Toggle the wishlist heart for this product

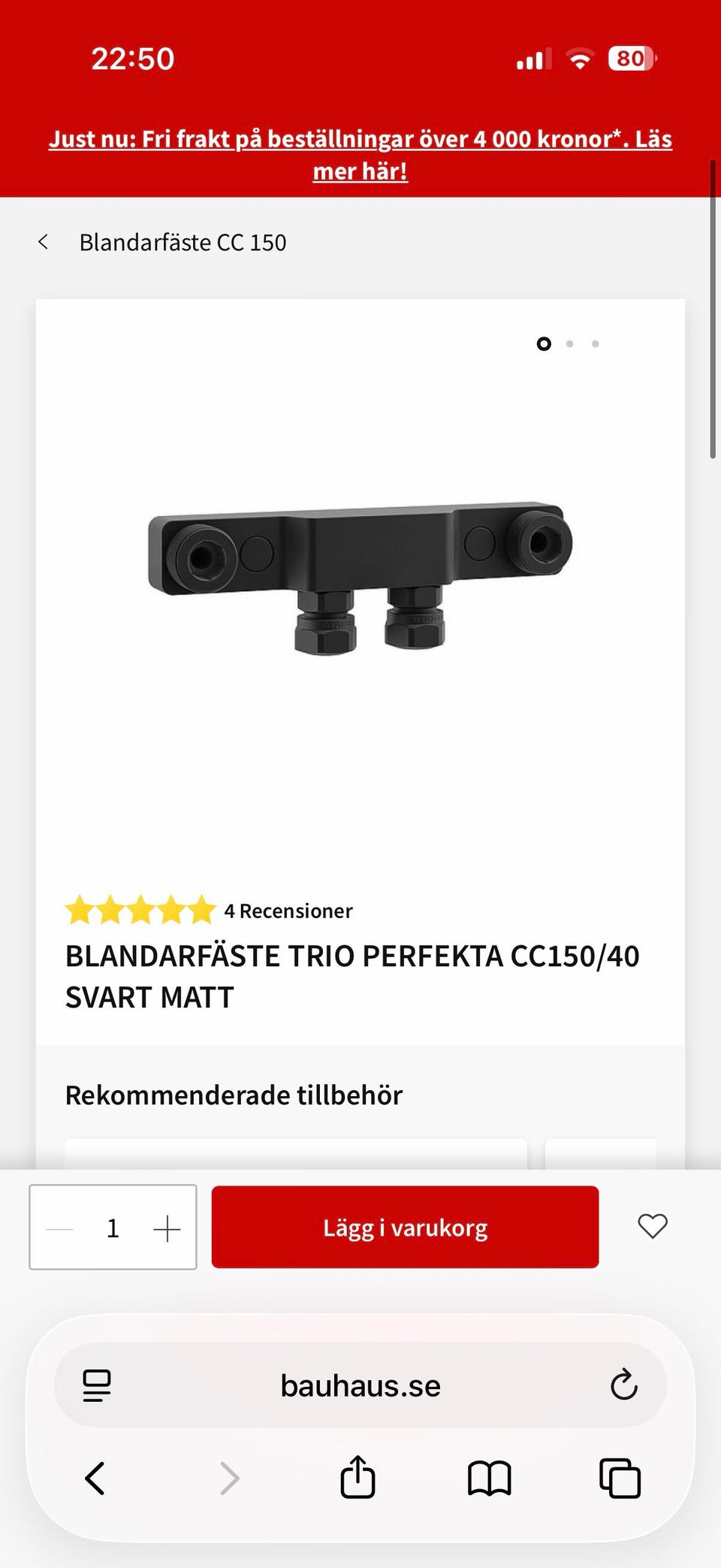pyautogui.click(x=652, y=1226)
